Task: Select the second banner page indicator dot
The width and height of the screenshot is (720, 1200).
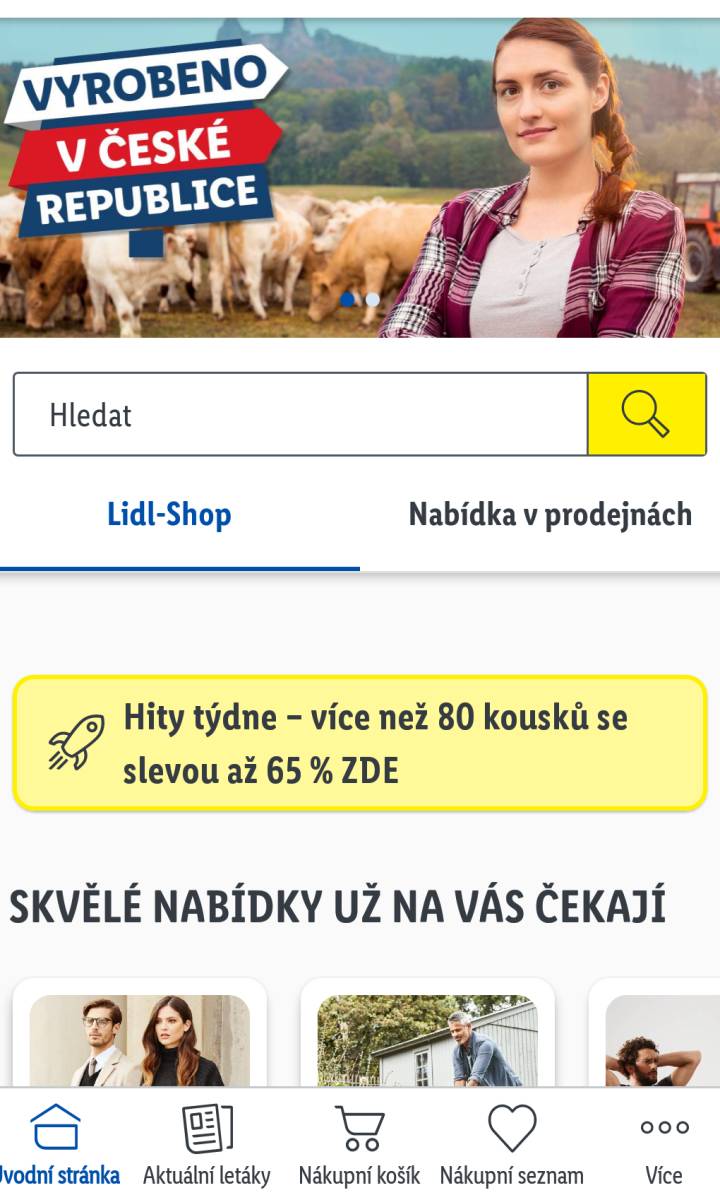Action: click(x=373, y=299)
